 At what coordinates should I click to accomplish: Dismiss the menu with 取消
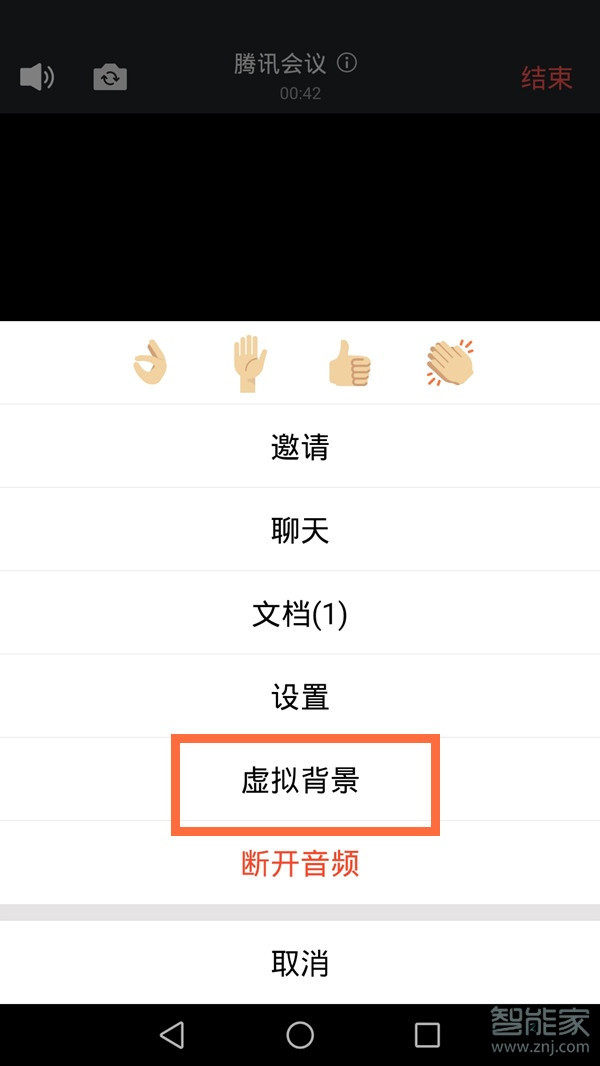click(x=300, y=963)
